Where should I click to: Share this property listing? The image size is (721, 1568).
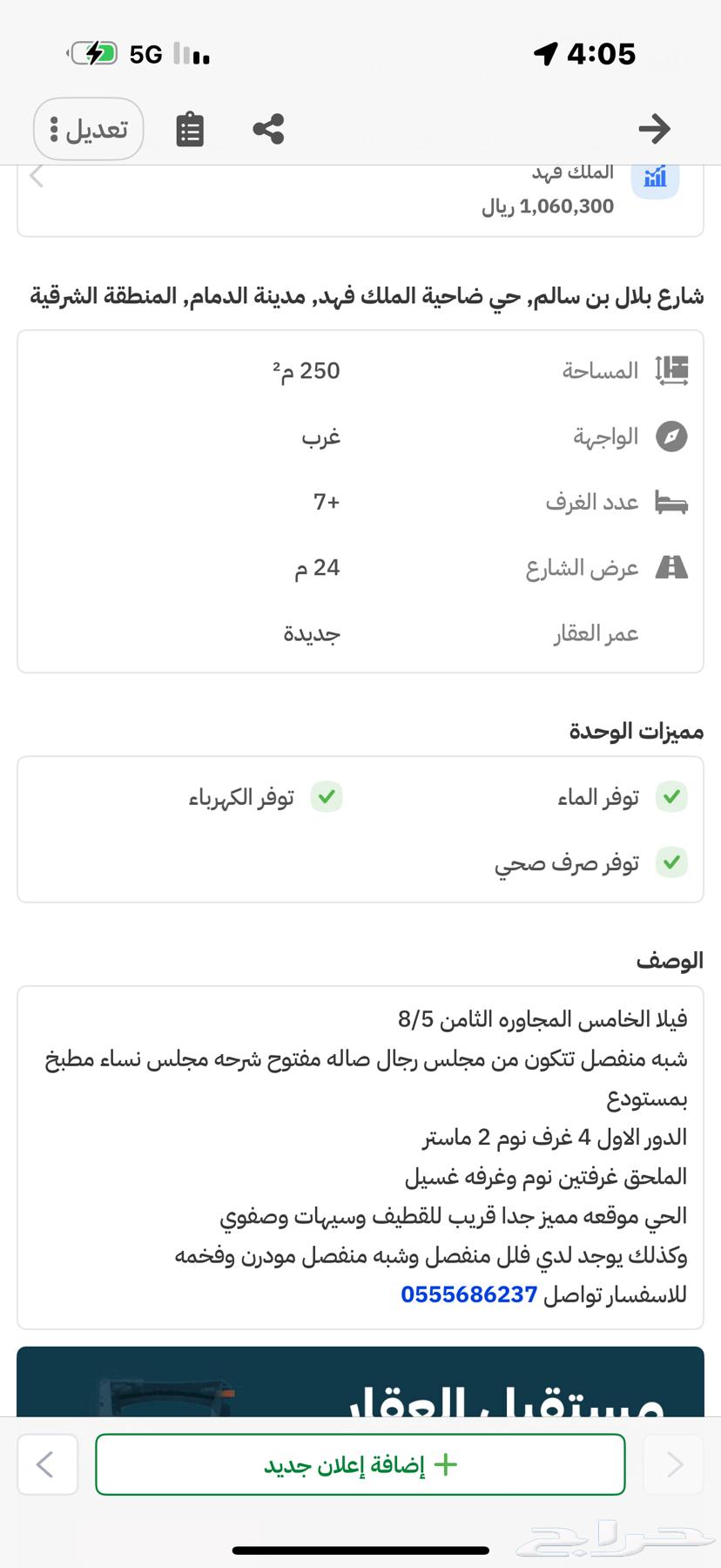click(268, 129)
